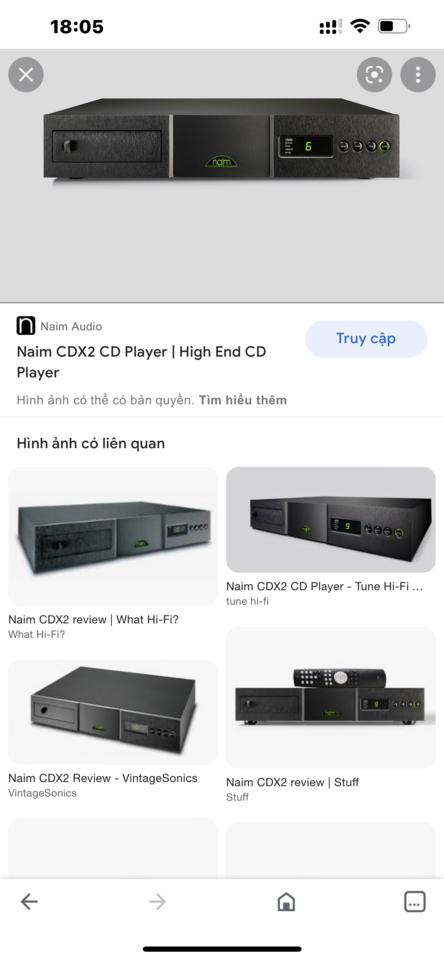Open the Tune Hi-Fi CDX2 image
This screenshot has width=444, height=960.
(x=331, y=520)
